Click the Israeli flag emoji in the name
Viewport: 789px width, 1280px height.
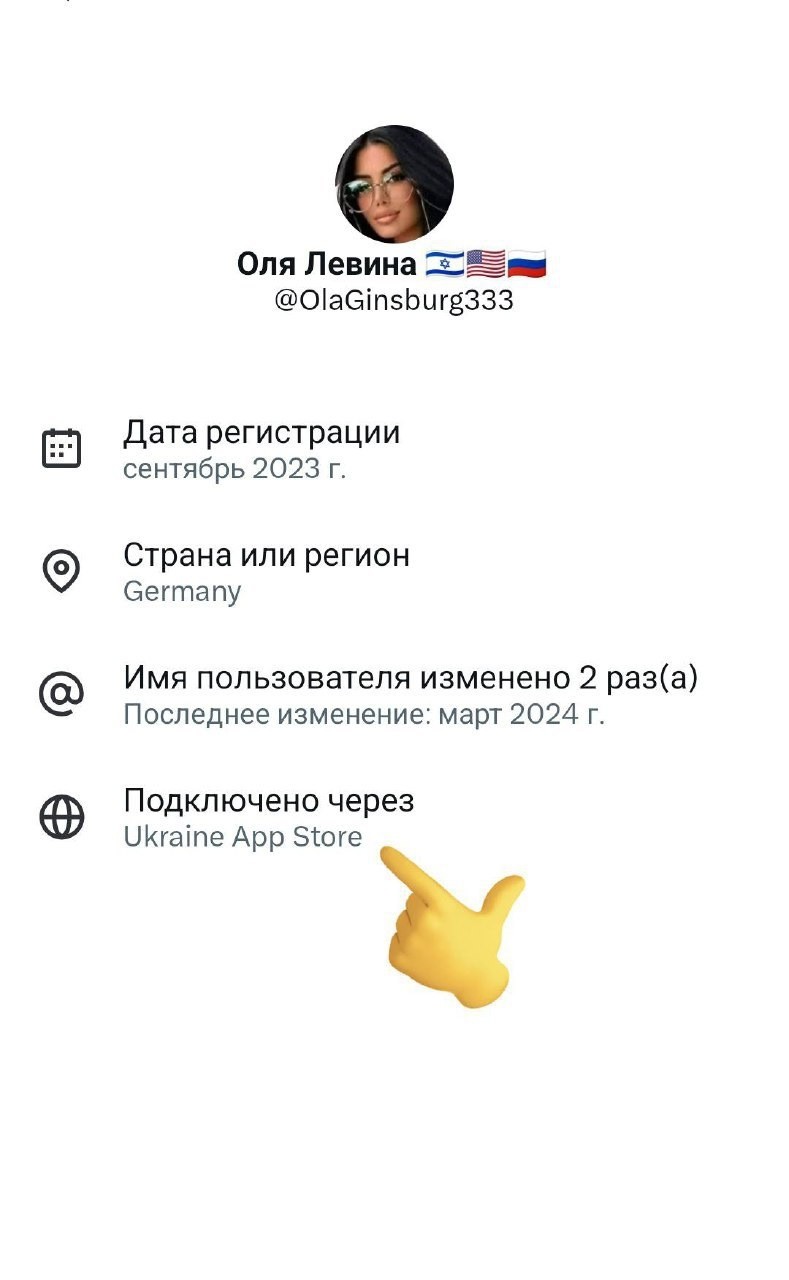[442, 262]
